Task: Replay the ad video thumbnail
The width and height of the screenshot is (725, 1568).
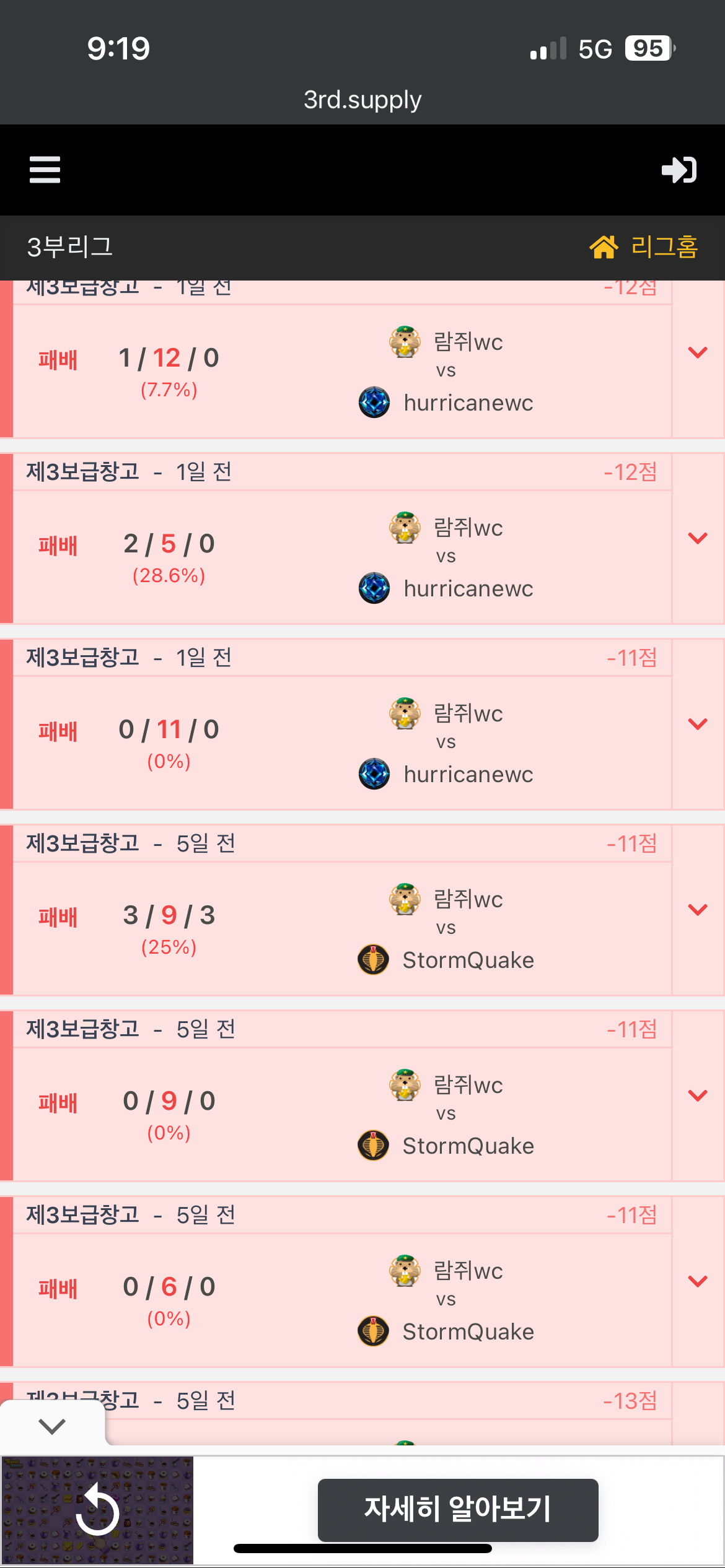Action: click(97, 1511)
